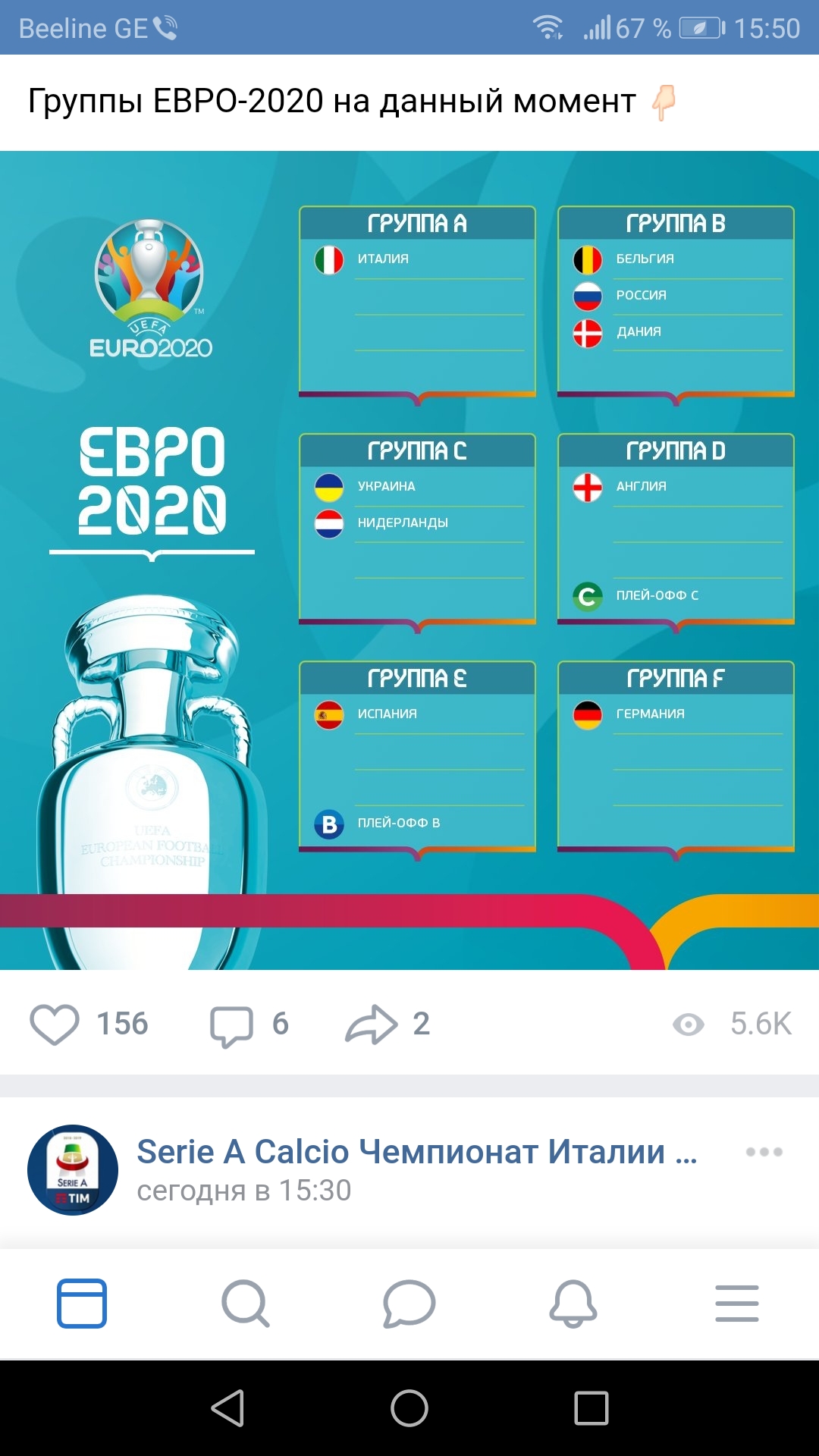Open comments on the EURO-2020 post

point(231,1025)
